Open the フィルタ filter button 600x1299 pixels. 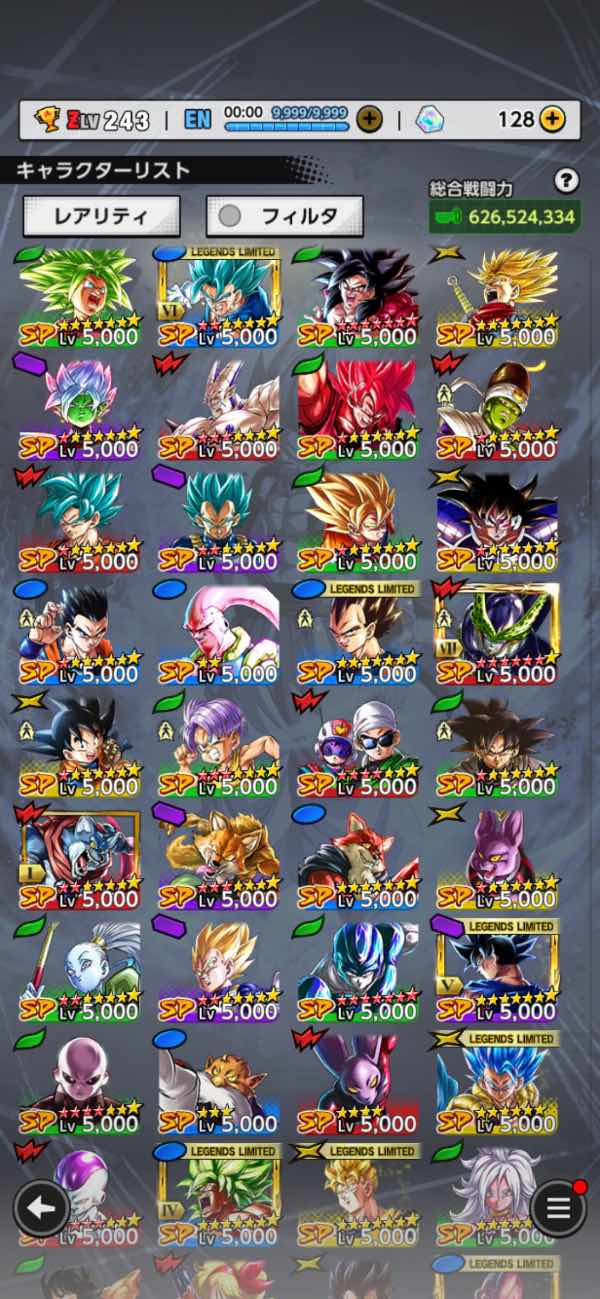pos(285,215)
